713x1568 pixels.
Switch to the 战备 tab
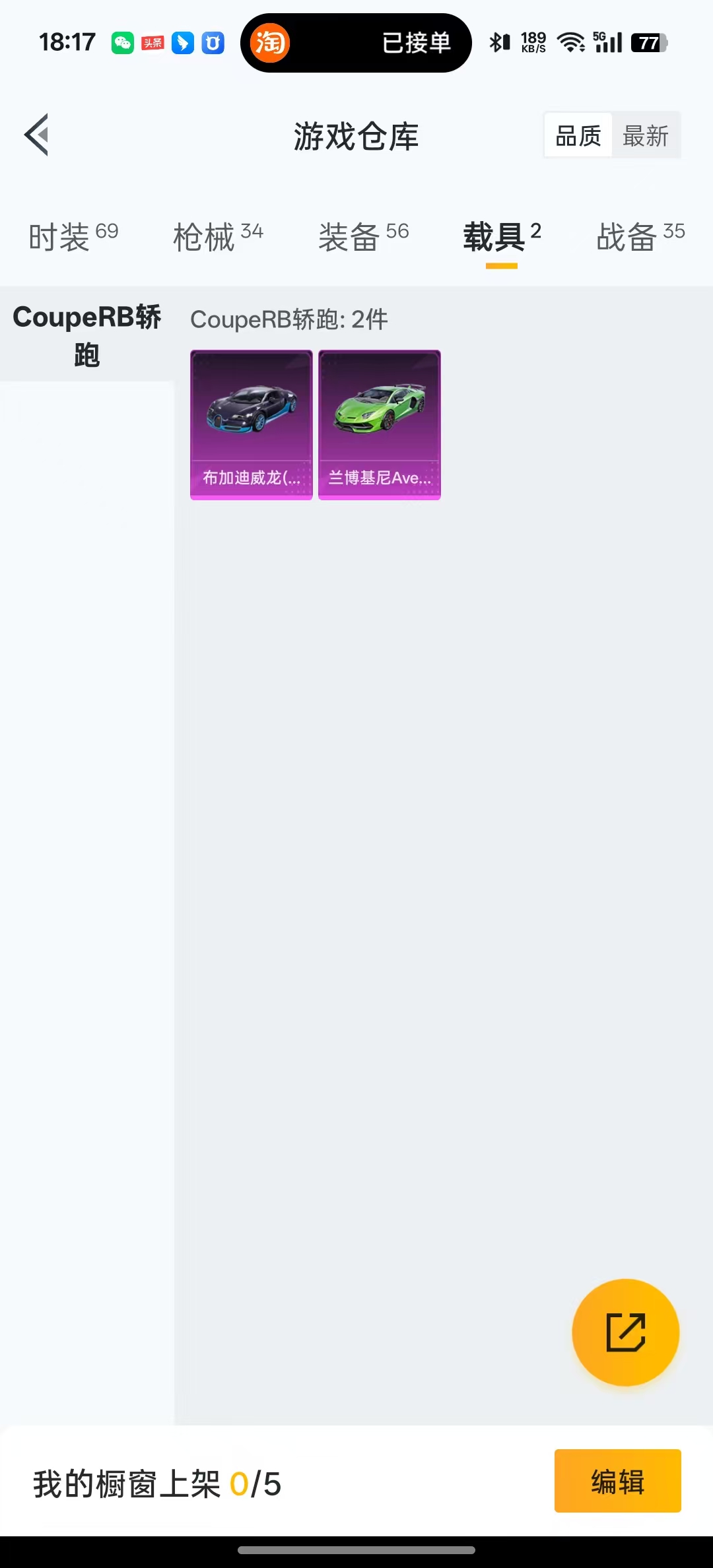tap(640, 237)
